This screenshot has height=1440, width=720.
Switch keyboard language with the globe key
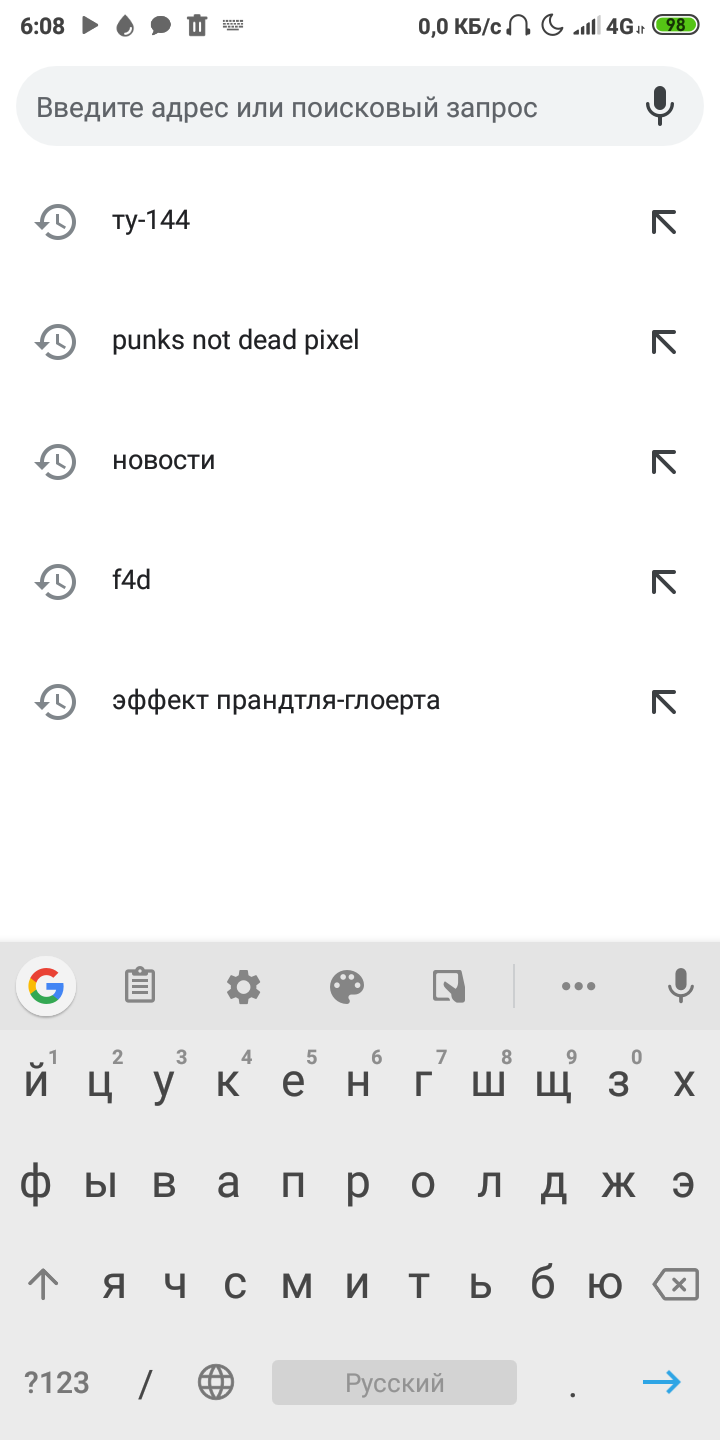216,1383
